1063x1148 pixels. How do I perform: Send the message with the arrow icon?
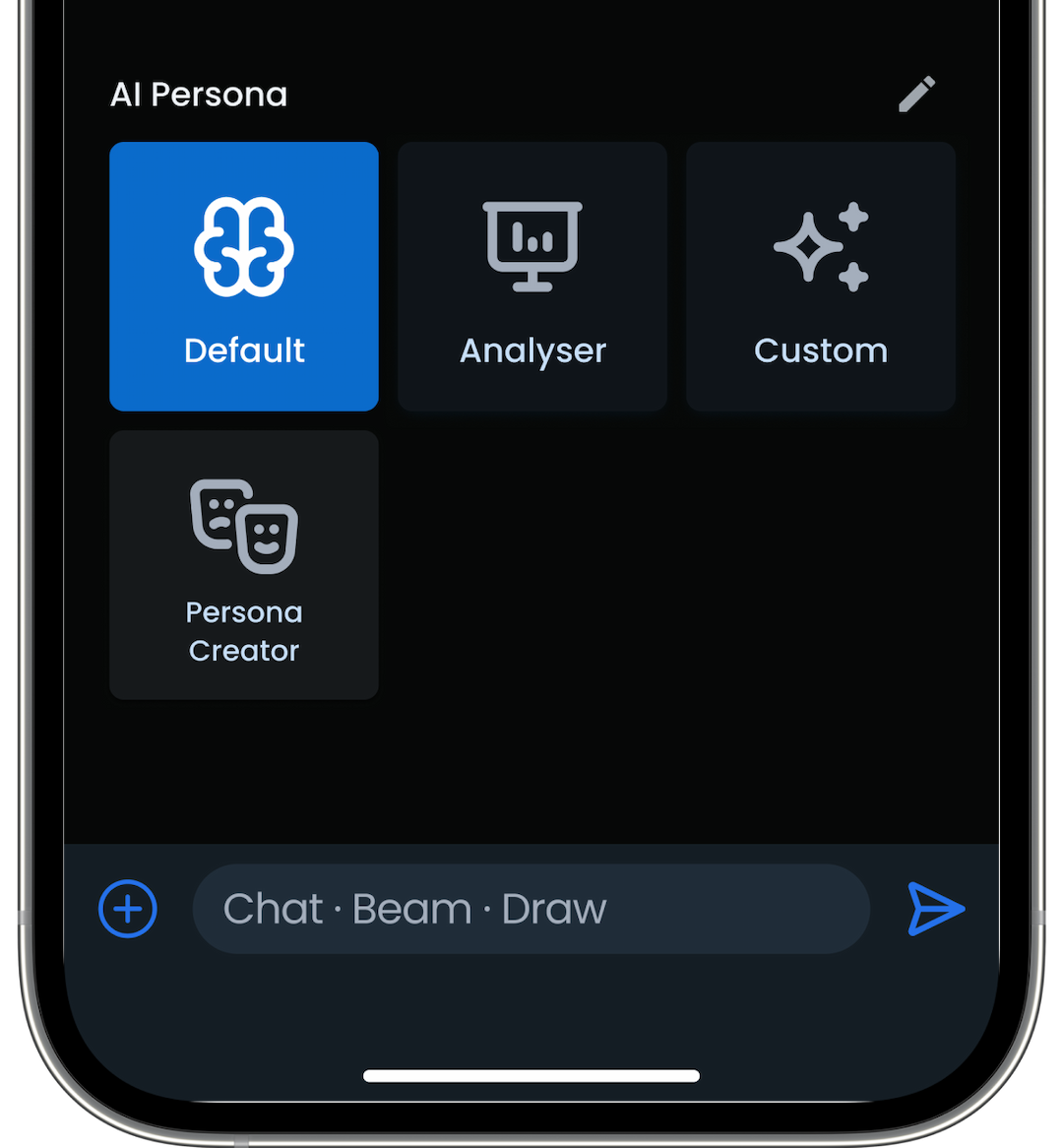coord(935,909)
